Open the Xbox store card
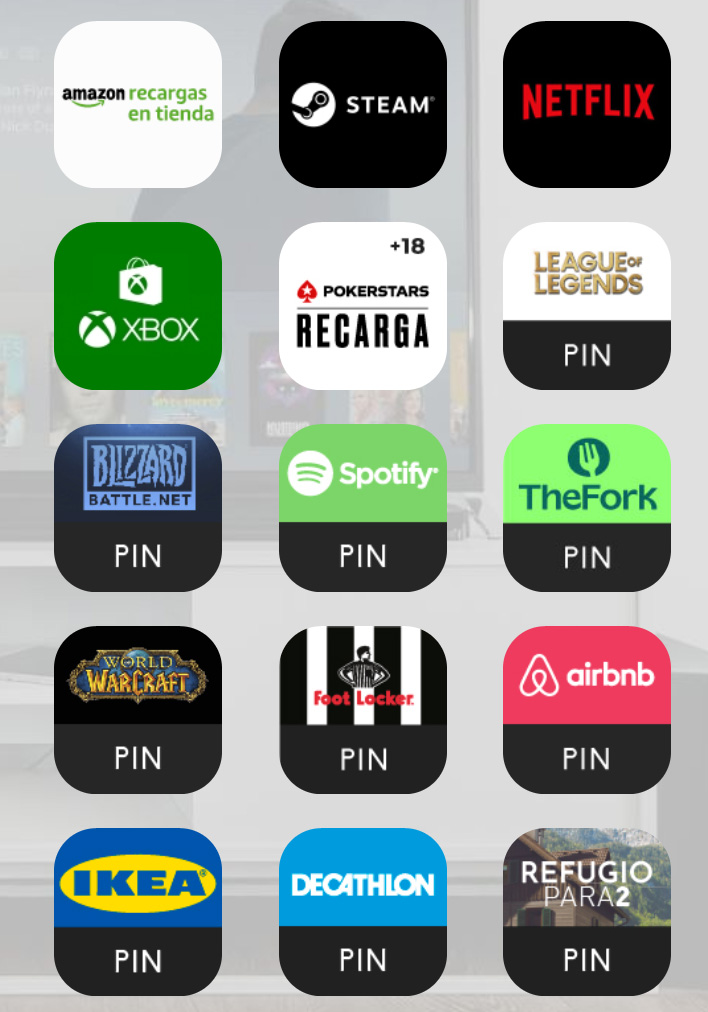This screenshot has width=708, height=1012. 138,306
